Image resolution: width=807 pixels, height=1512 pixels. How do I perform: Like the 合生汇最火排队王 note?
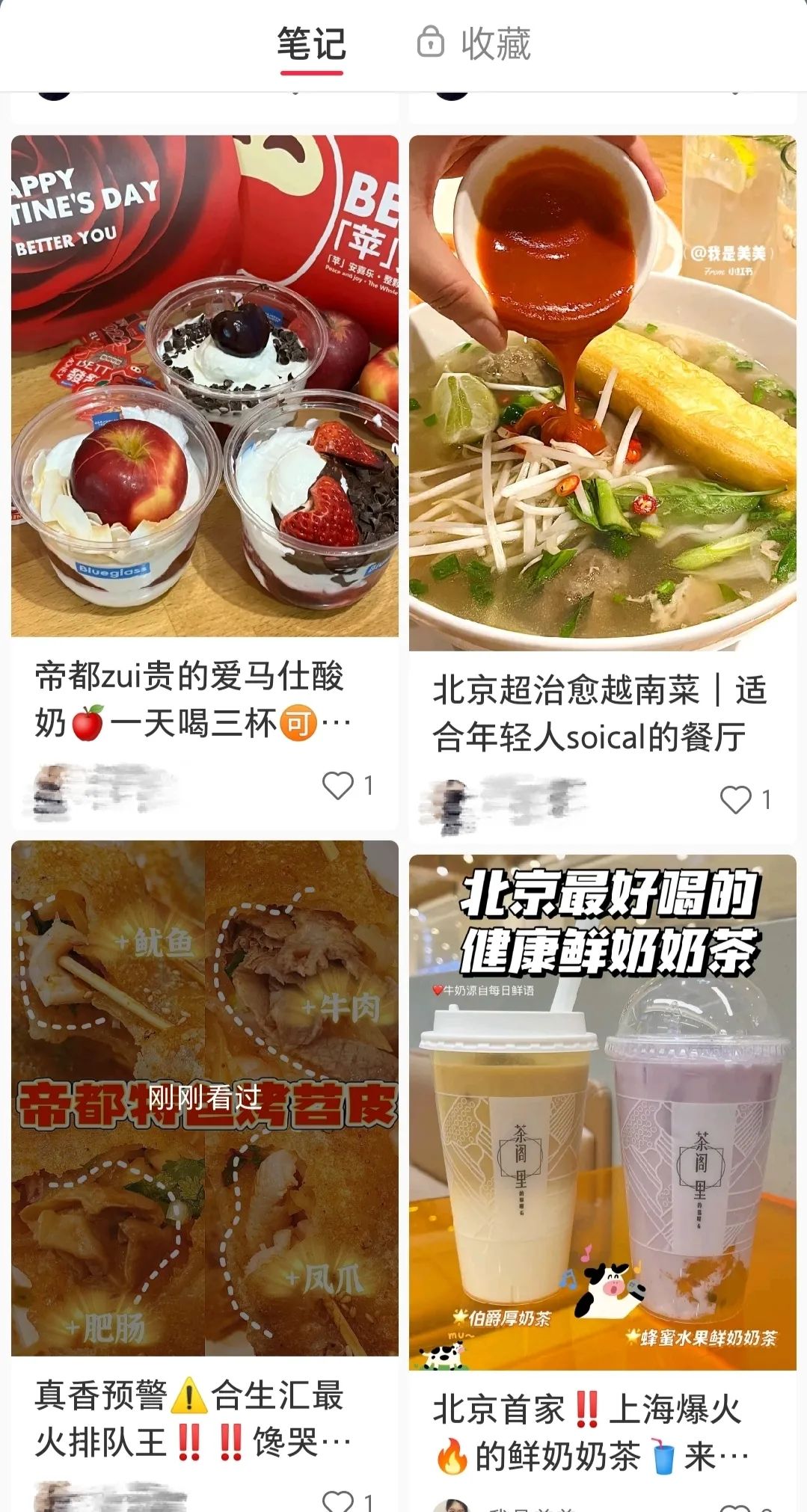[x=338, y=1500]
